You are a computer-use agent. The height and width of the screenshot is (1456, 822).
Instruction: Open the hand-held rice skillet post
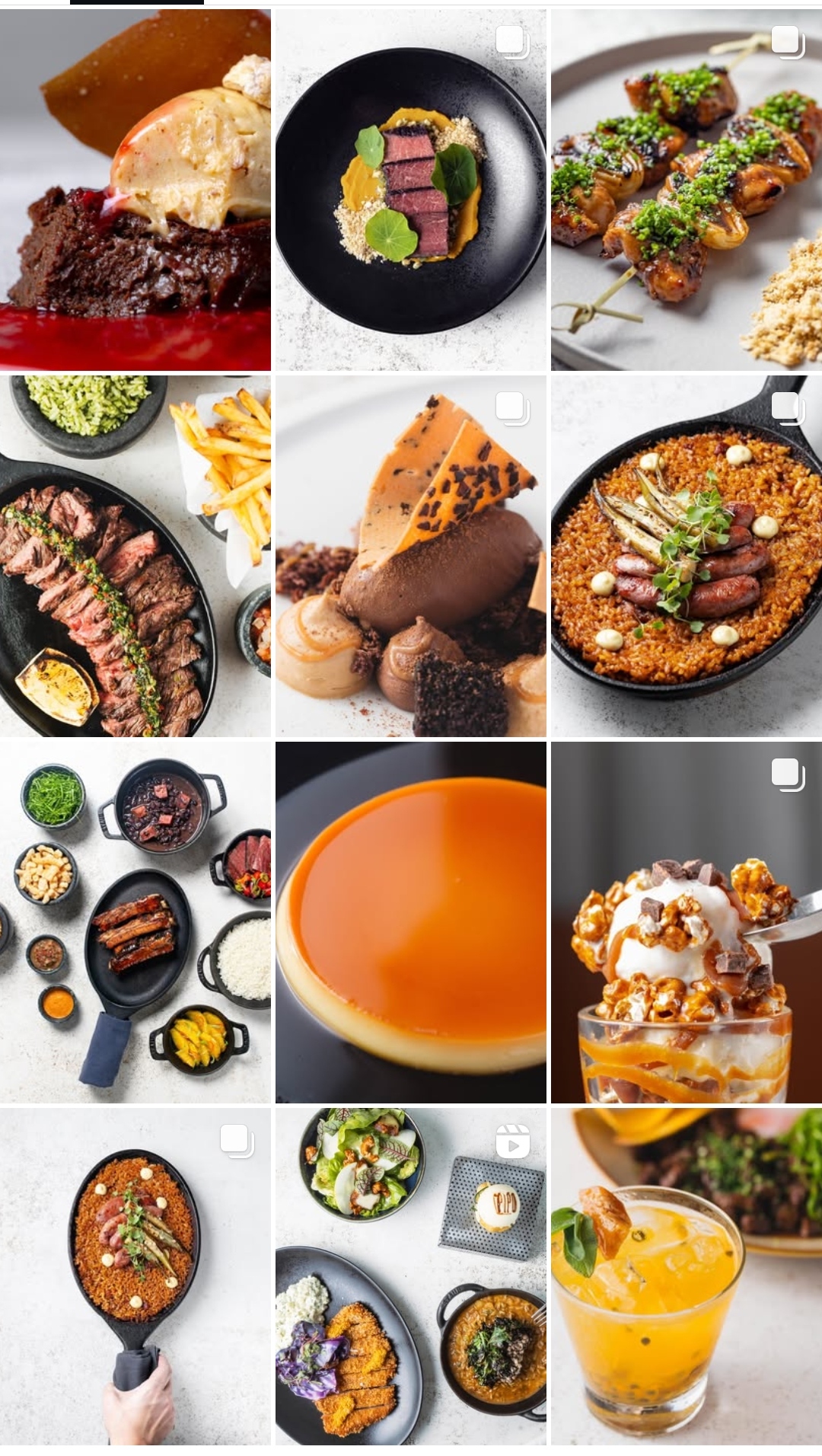(x=135, y=1276)
